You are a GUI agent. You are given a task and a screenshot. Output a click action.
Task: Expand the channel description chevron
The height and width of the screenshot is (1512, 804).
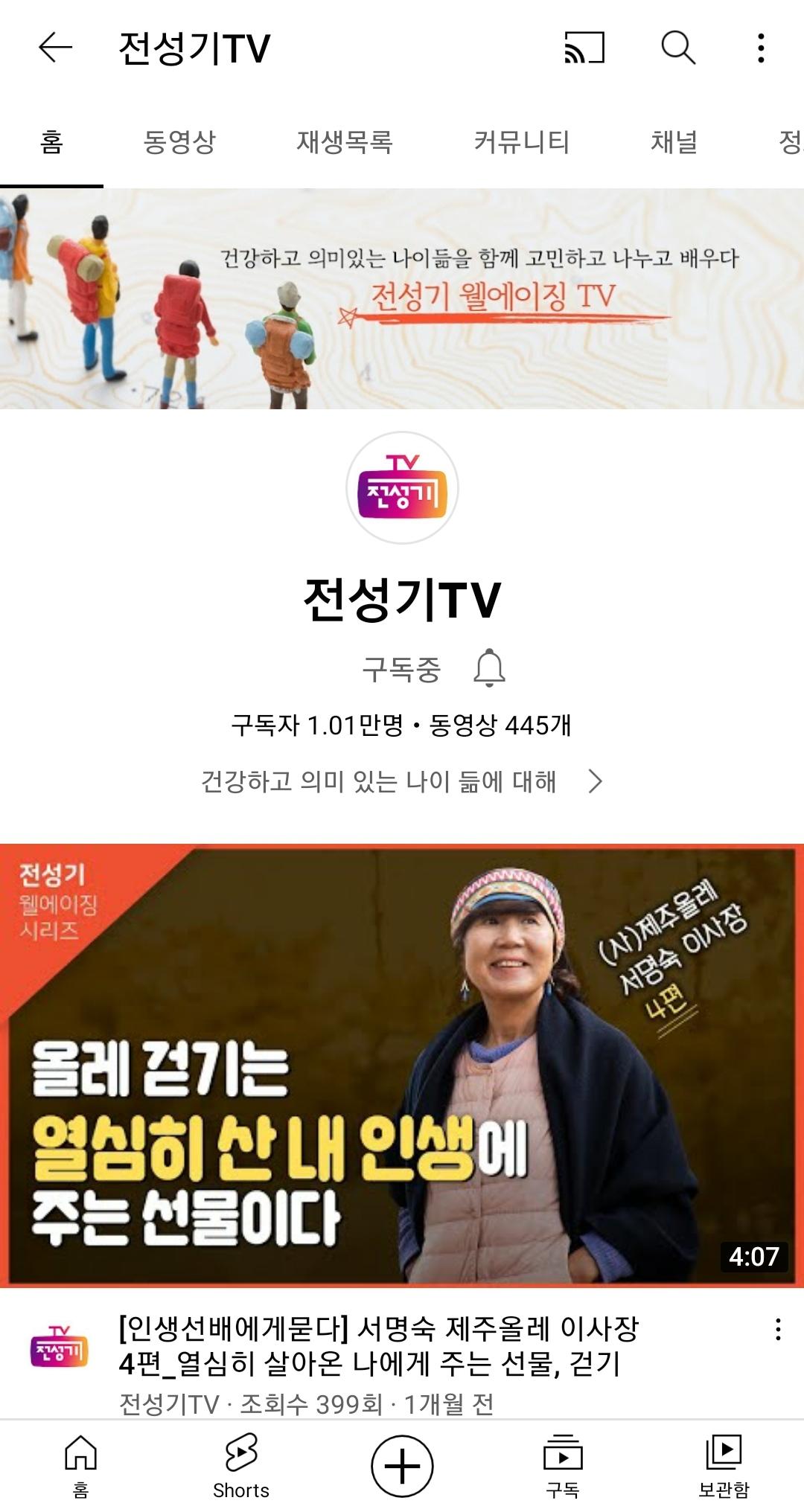click(x=595, y=781)
